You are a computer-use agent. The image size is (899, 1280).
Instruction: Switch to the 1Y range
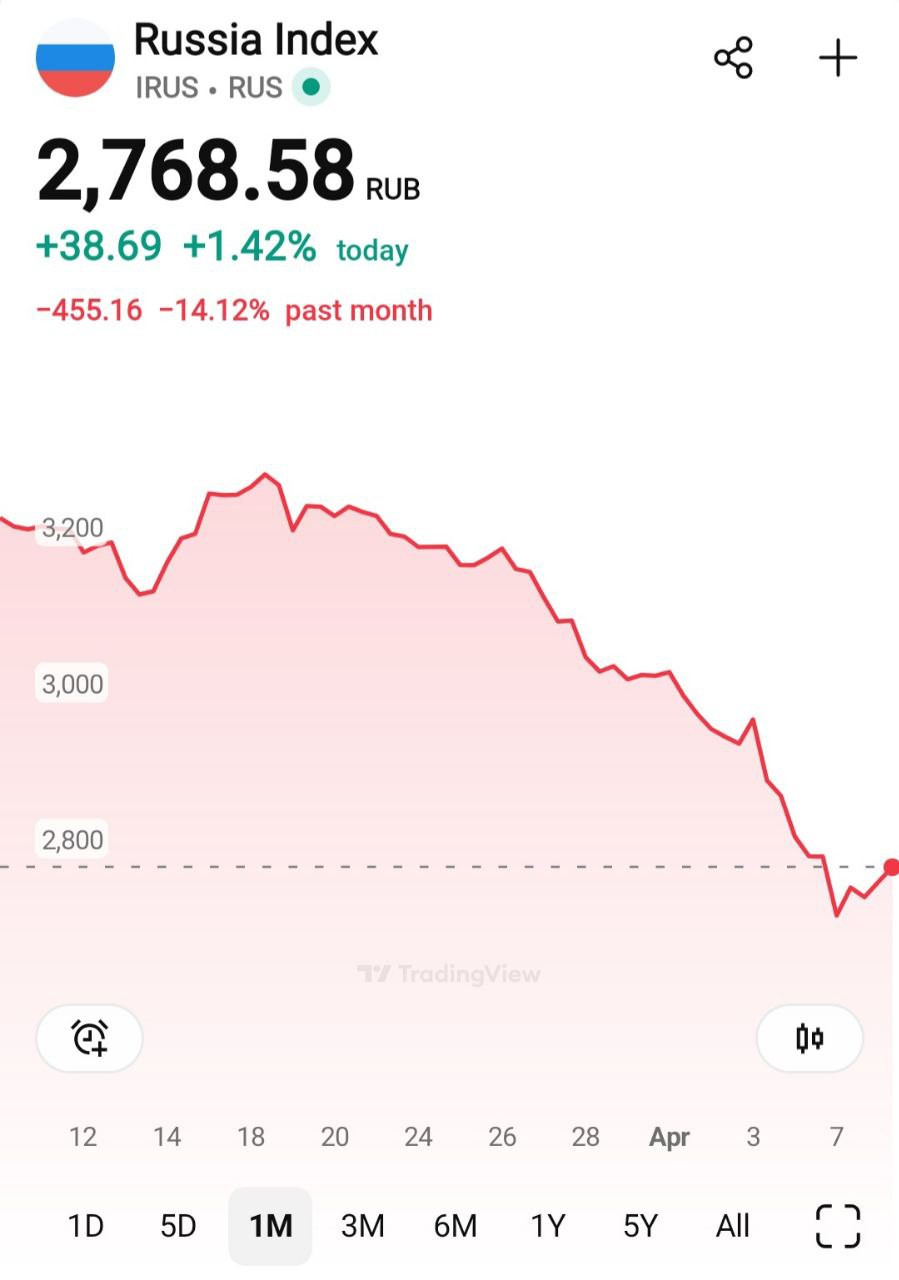(x=548, y=1226)
